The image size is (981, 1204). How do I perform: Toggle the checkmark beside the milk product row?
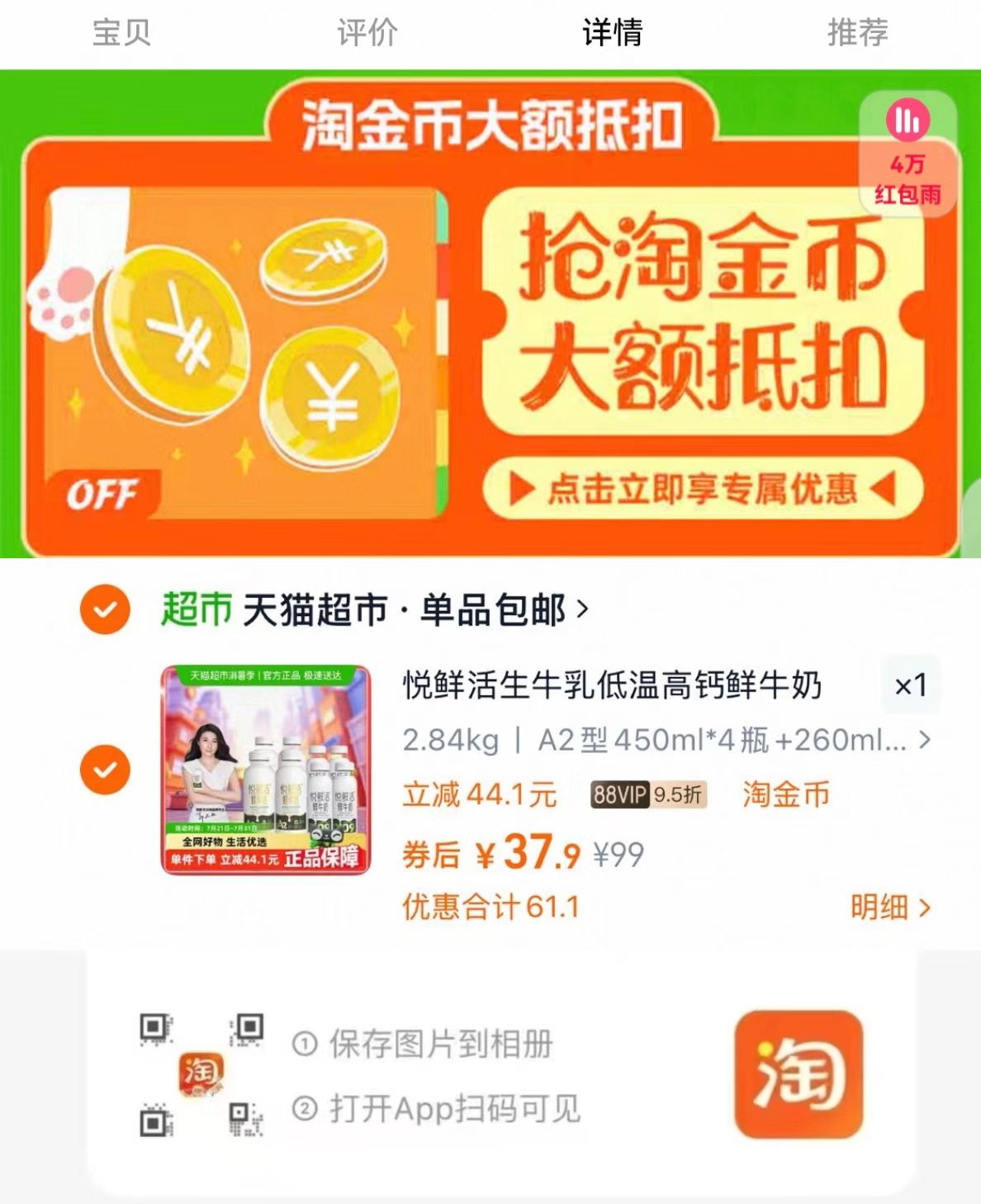[x=104, y=769]
